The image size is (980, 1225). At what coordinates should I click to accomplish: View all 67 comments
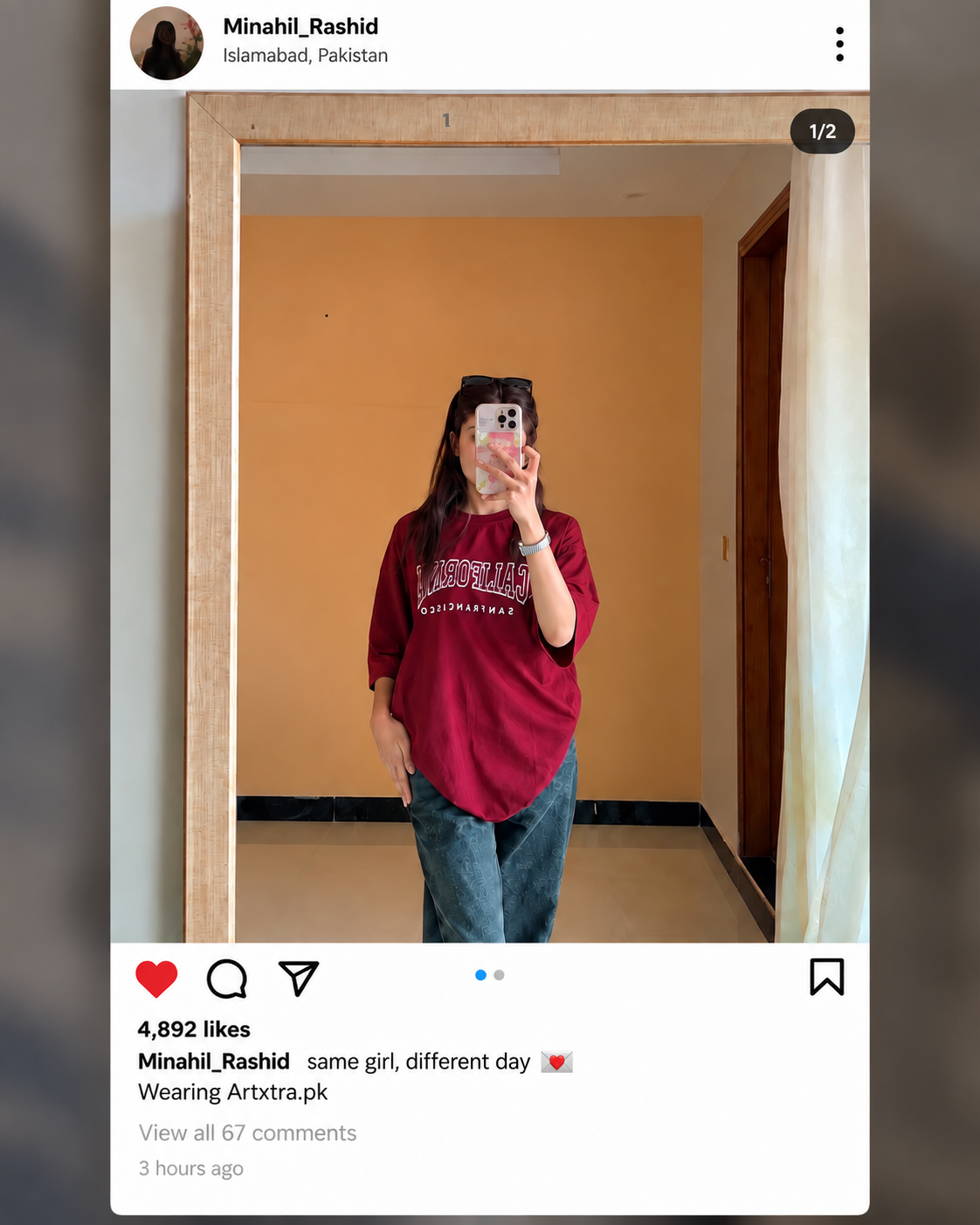point(247,1133)
